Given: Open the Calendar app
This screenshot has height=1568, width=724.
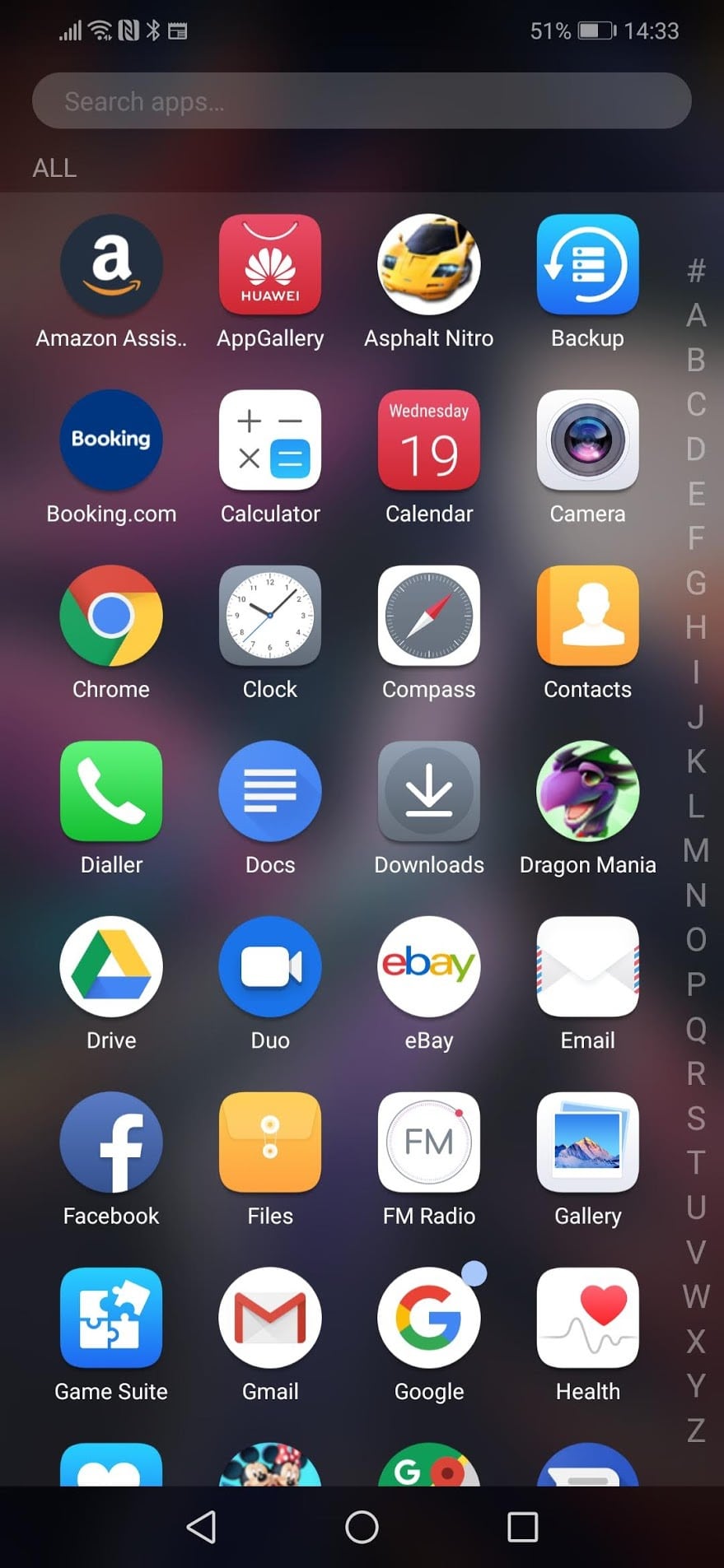Looking at the screenshot, I should tap(428, 440).
